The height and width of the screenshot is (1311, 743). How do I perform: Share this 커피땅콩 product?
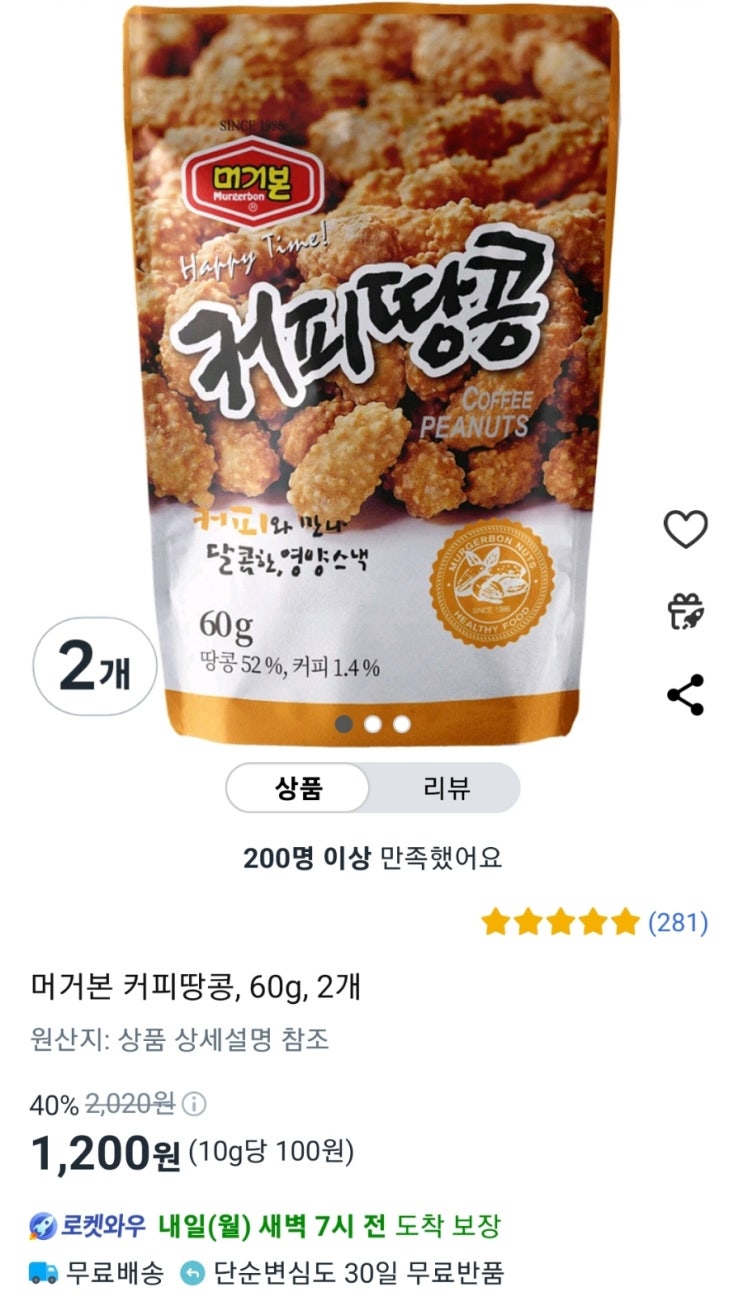point(686,695)
